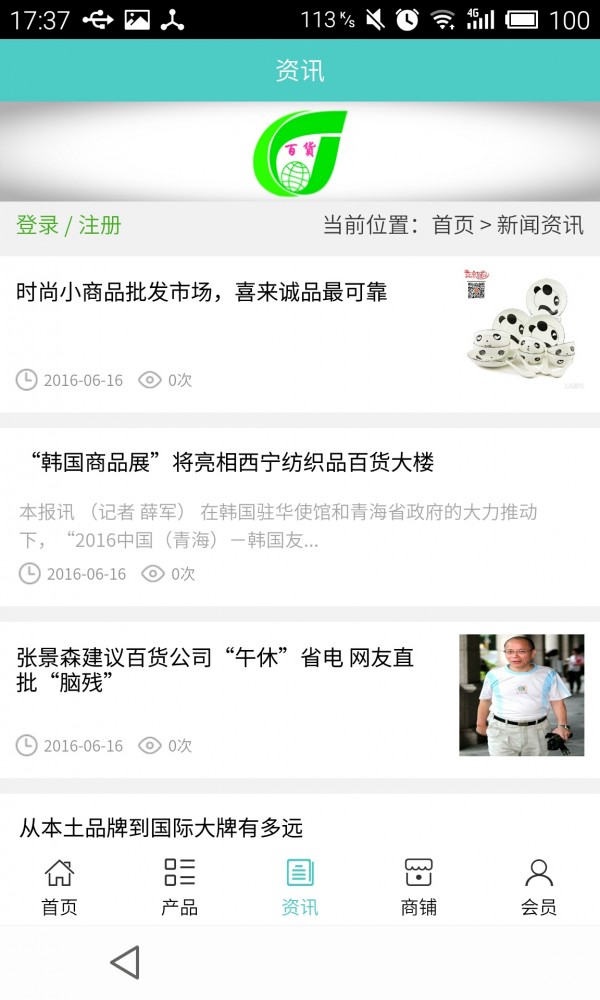This screenshot has width=600, height=1000.
Task: Switch to the 商铺 tab
Action: click(419, 886)
